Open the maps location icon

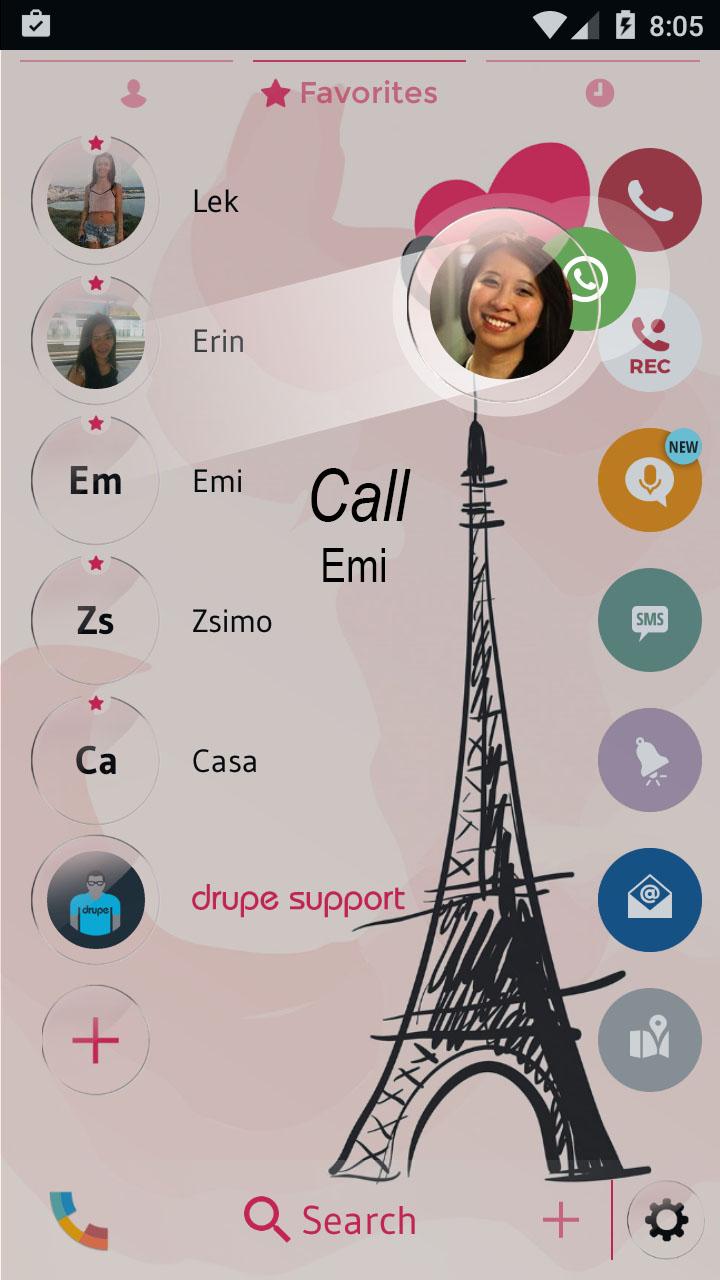(650, 1040)
